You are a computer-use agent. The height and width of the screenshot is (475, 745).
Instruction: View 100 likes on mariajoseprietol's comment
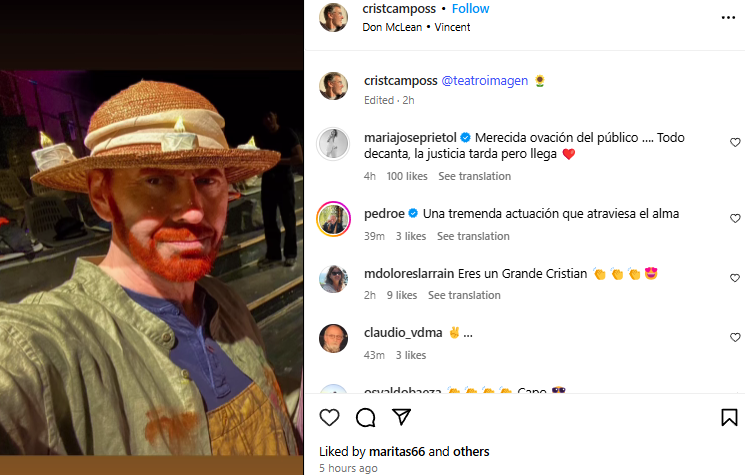click(x=407, y=176)
